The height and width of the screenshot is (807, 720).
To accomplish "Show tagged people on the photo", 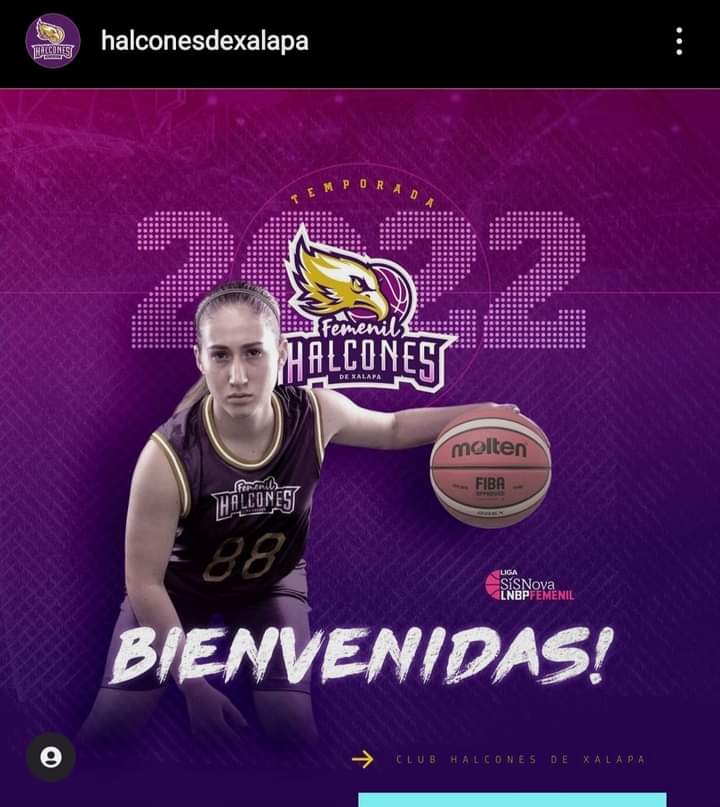I will (50, 758).
